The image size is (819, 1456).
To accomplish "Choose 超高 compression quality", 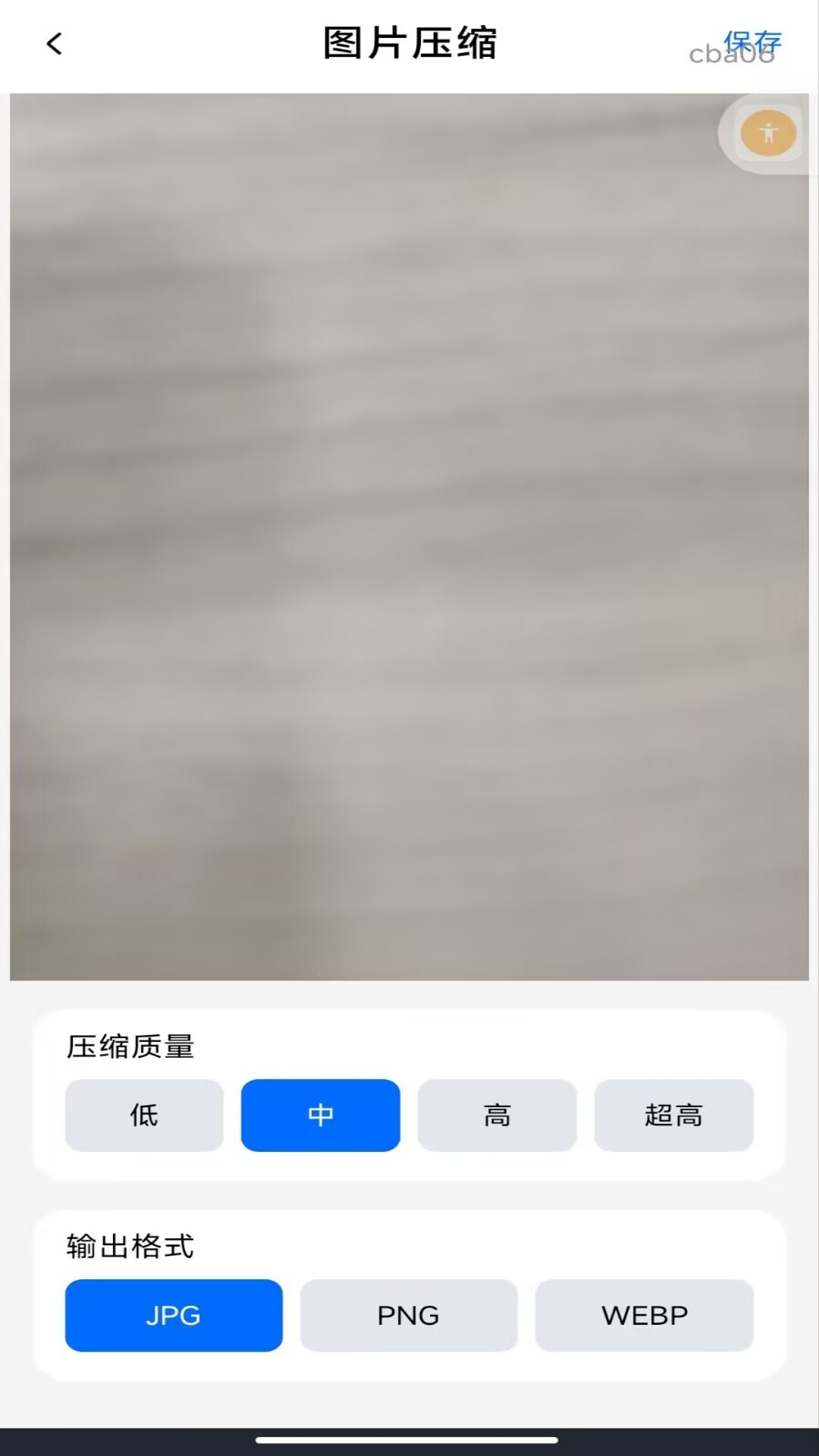I will 673,1115.
